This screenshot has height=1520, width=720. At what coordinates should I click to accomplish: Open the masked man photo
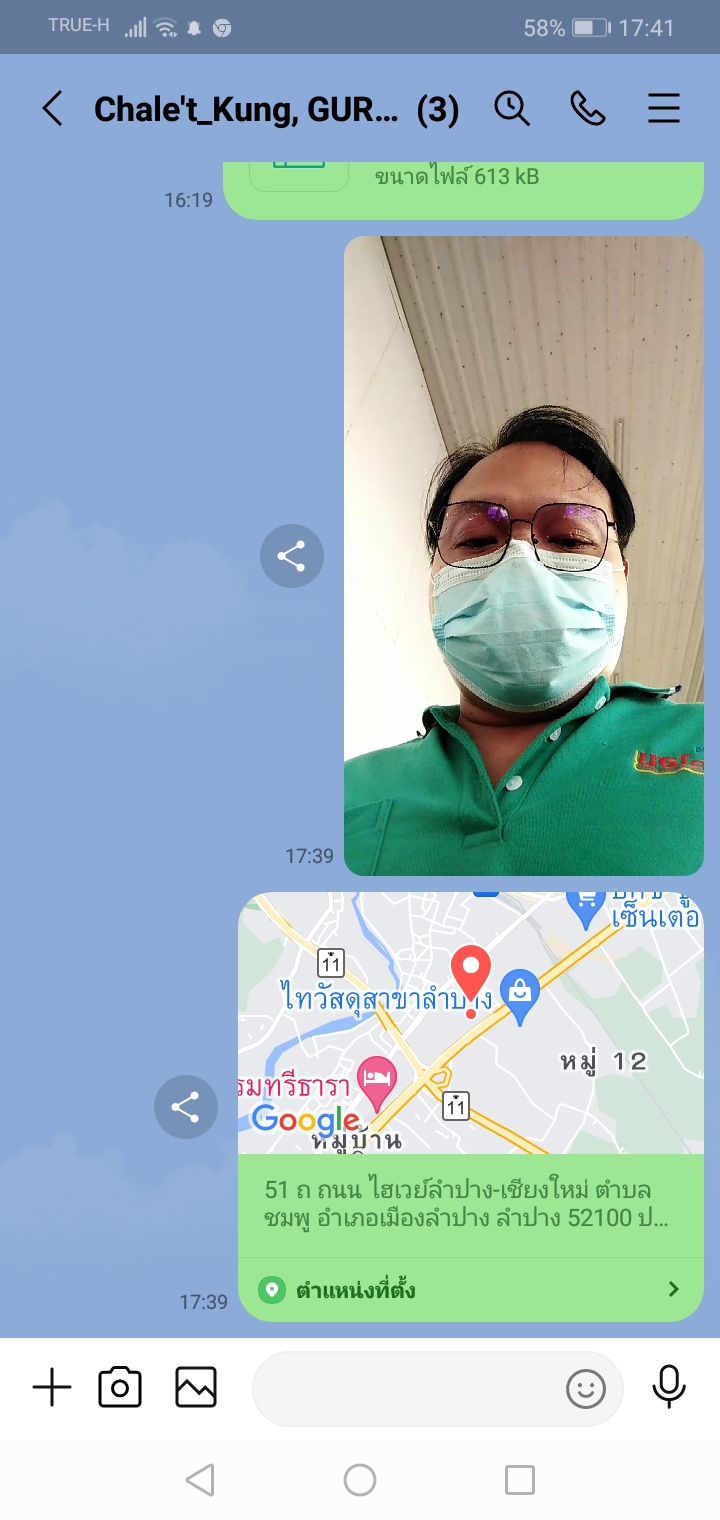tap(523, 556)
